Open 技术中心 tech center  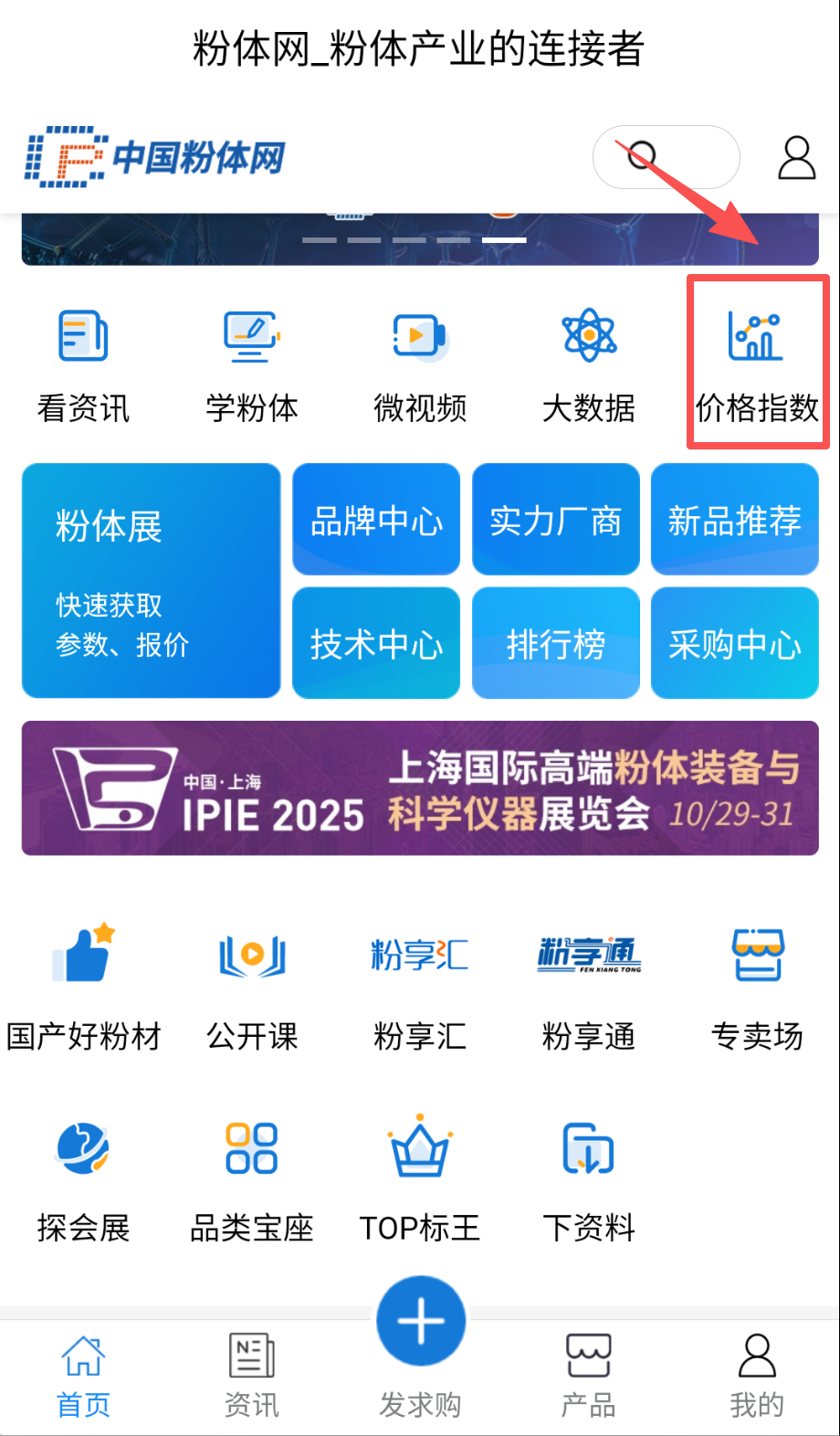[376, 643]
